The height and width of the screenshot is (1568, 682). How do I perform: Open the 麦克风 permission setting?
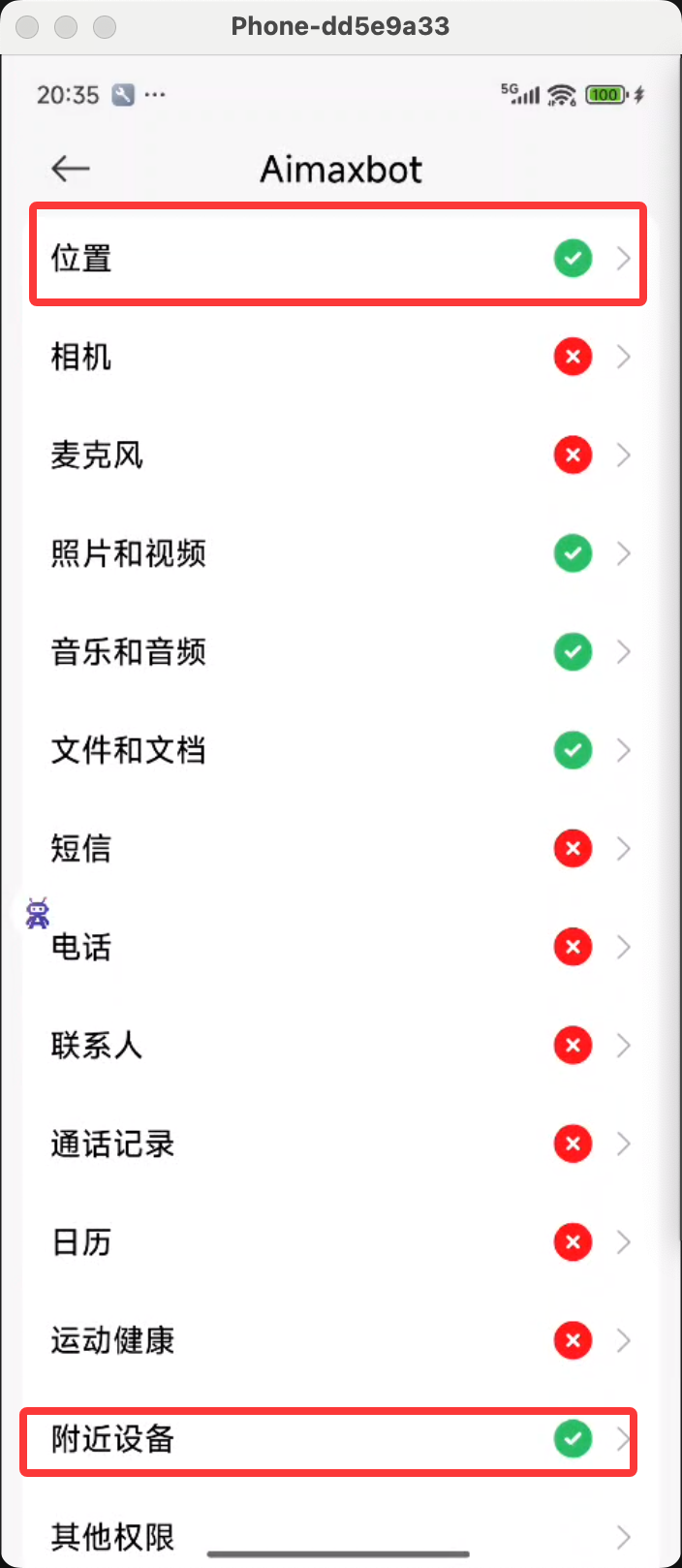pyautogui.click(x=338, y=455)
